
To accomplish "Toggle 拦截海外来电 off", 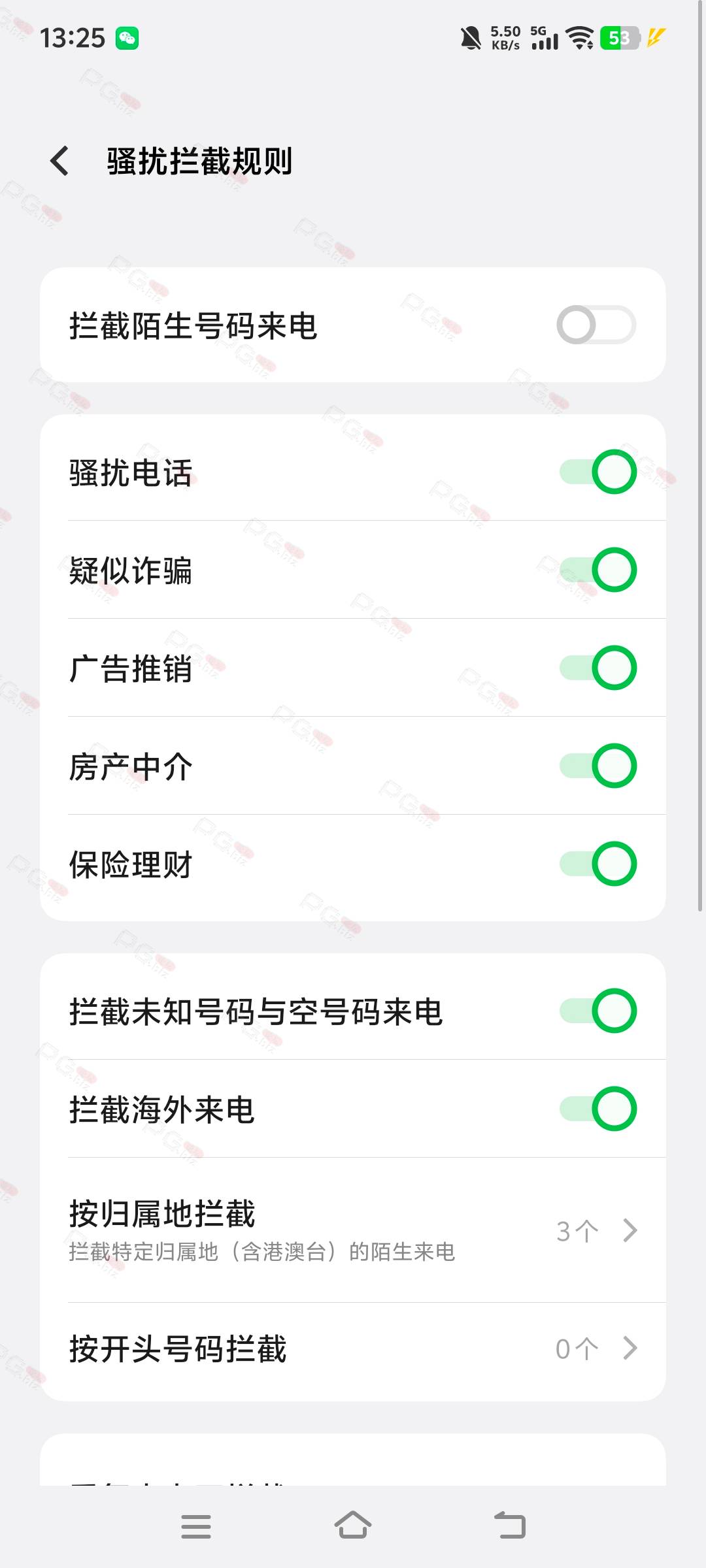I will pos(597,1109).
